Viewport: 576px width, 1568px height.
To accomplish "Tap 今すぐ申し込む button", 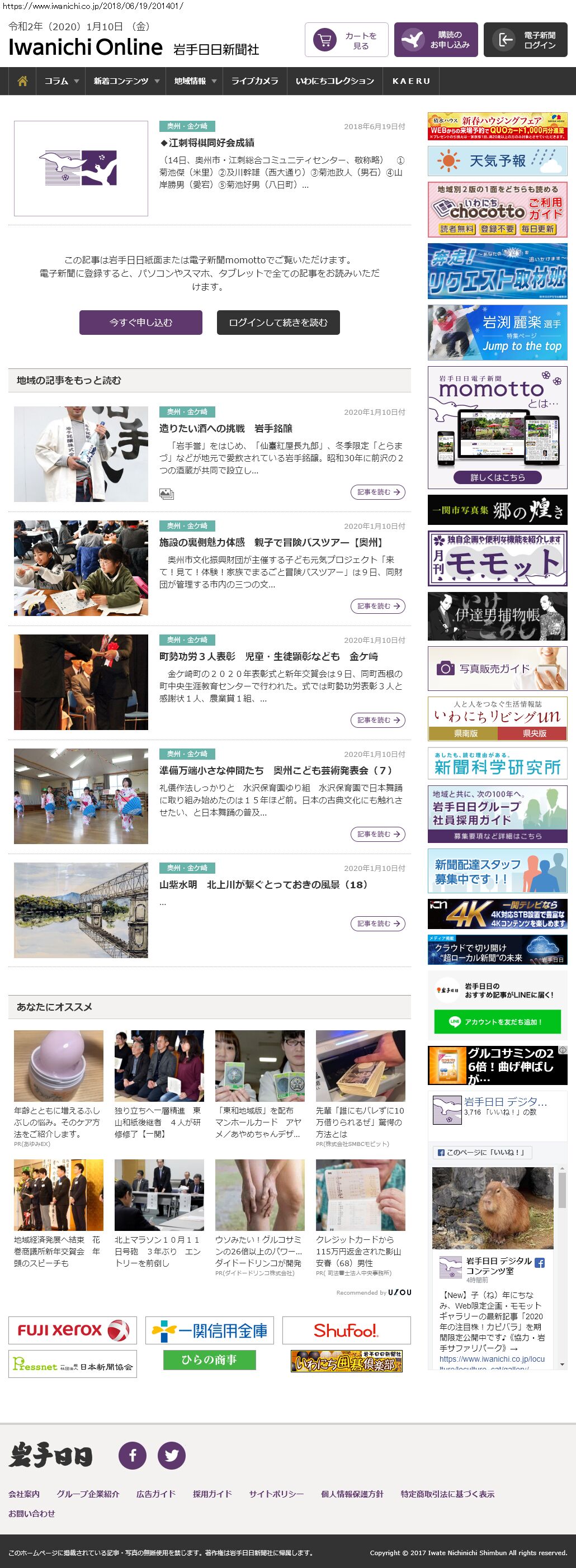I will (141, 323).
